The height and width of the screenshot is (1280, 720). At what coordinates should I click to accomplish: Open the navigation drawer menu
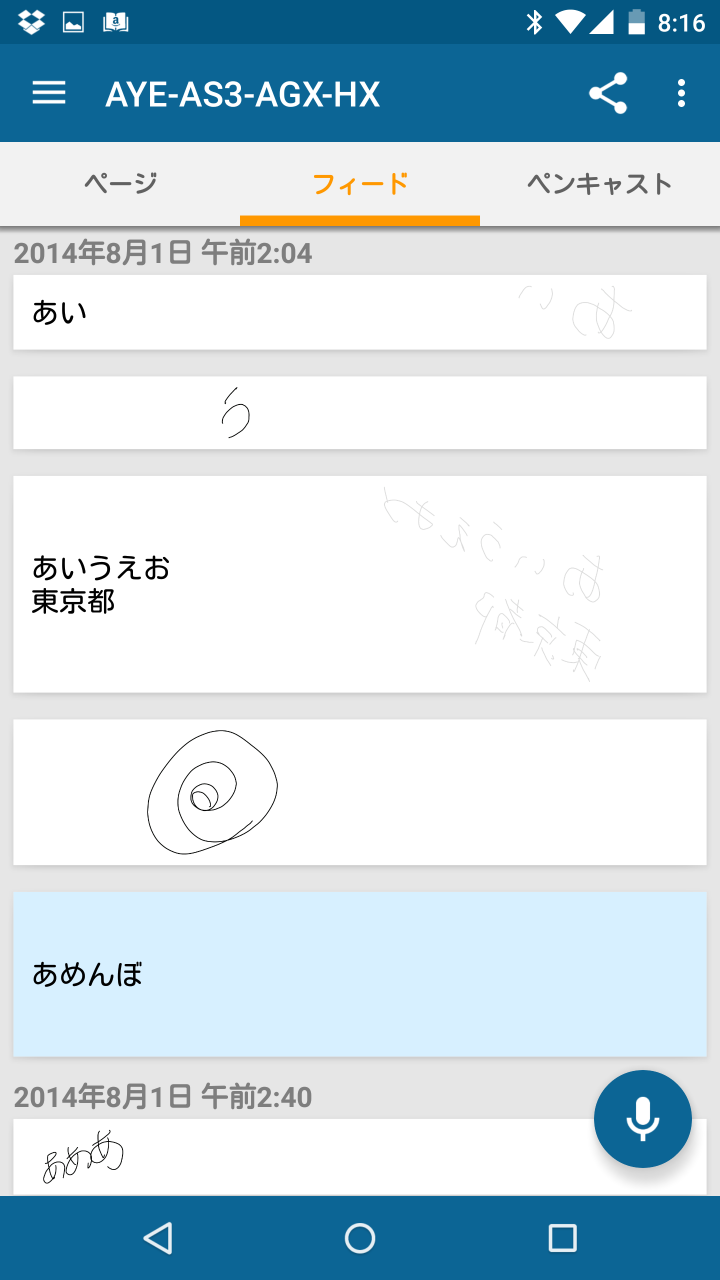49,94
